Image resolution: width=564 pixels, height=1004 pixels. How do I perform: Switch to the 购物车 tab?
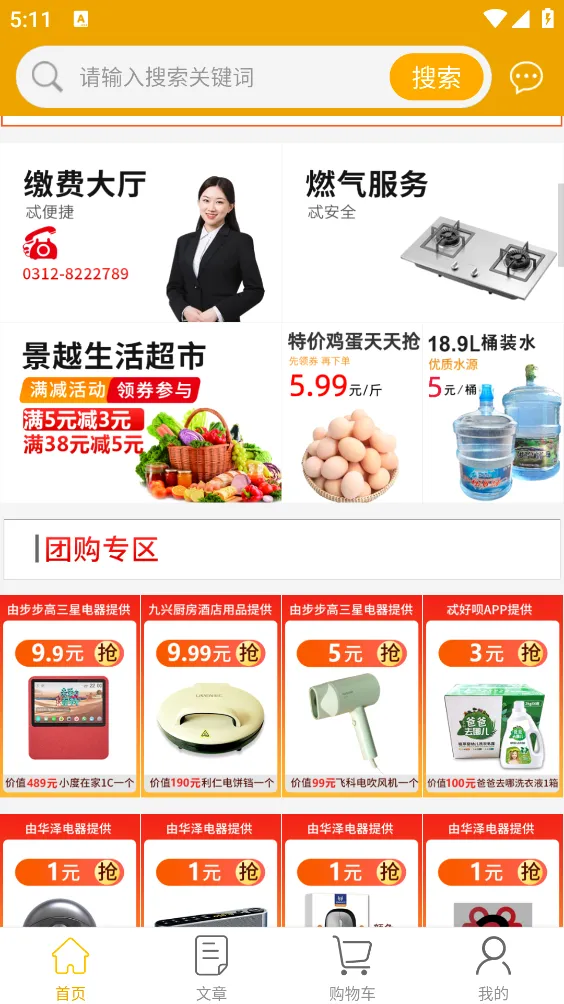coord(352,967)
